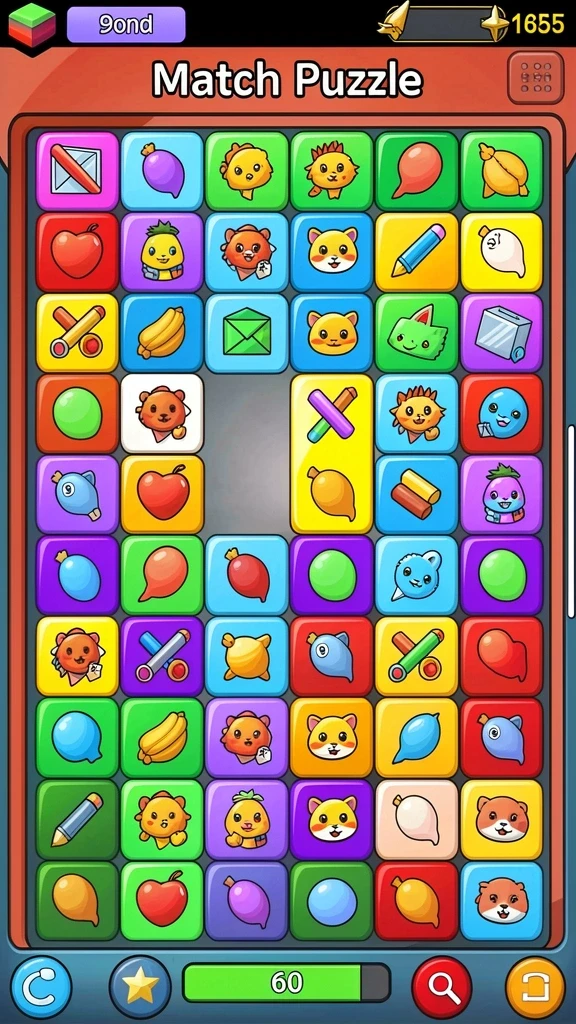
Task: Tap the green dinosaur tile
Action: [x=417, y=333]
